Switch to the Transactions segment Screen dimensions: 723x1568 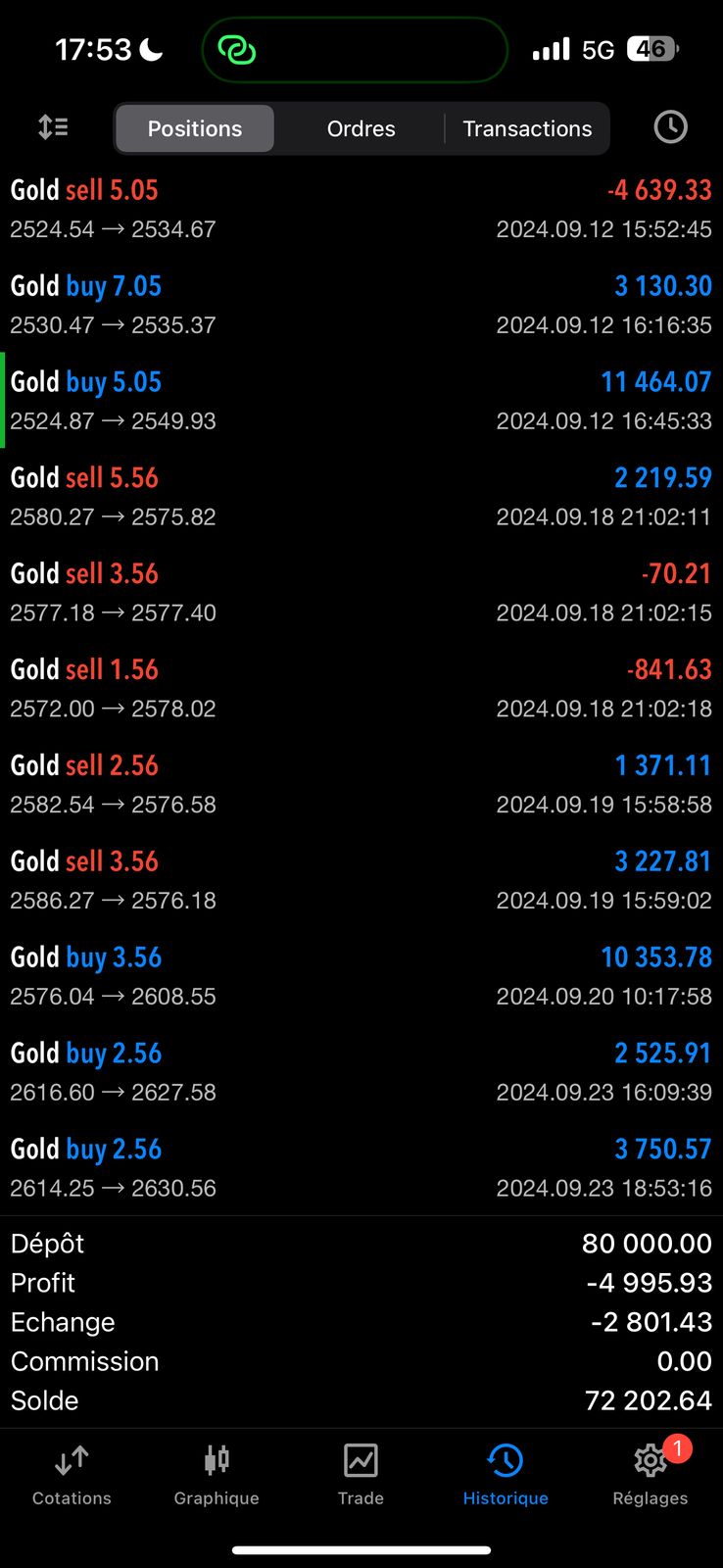tap(527, 128)
